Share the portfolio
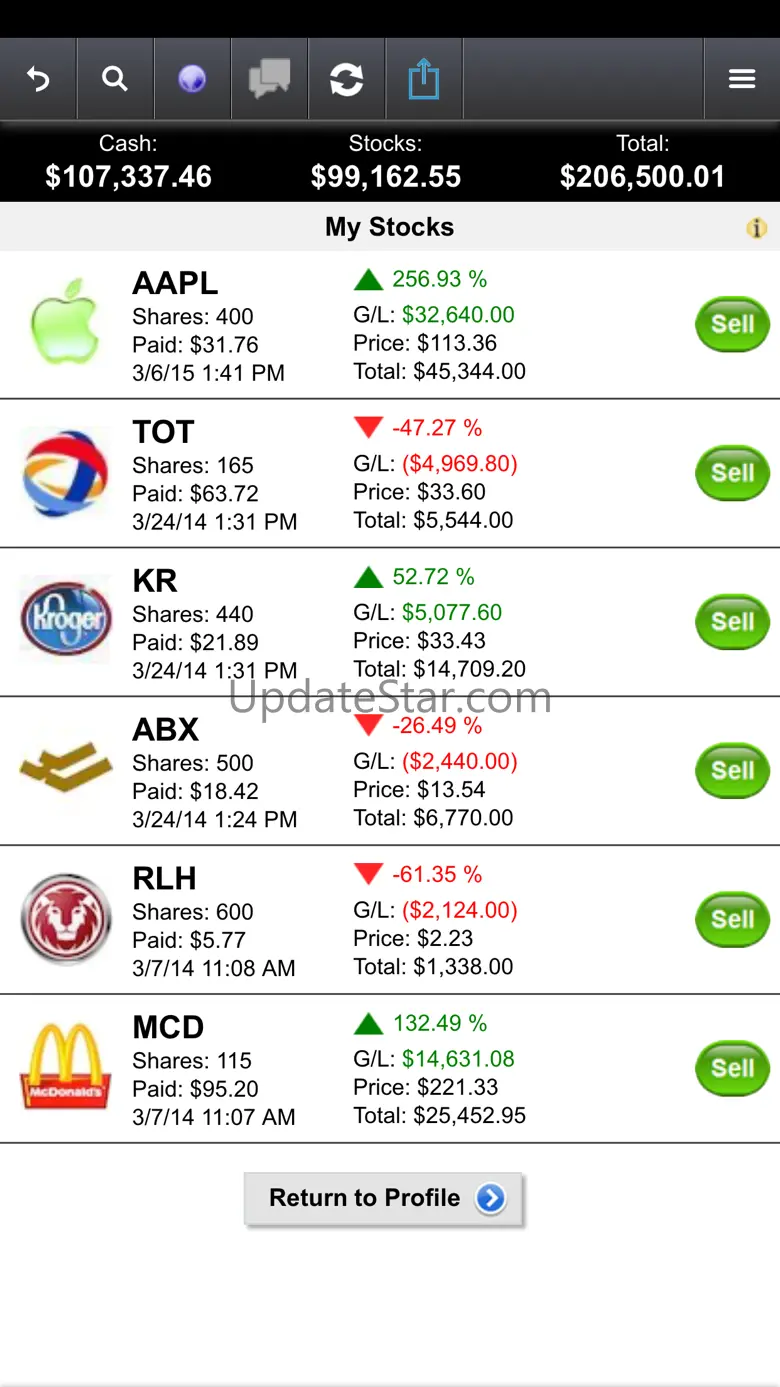The image size is (780, 1387). (424, 79)
